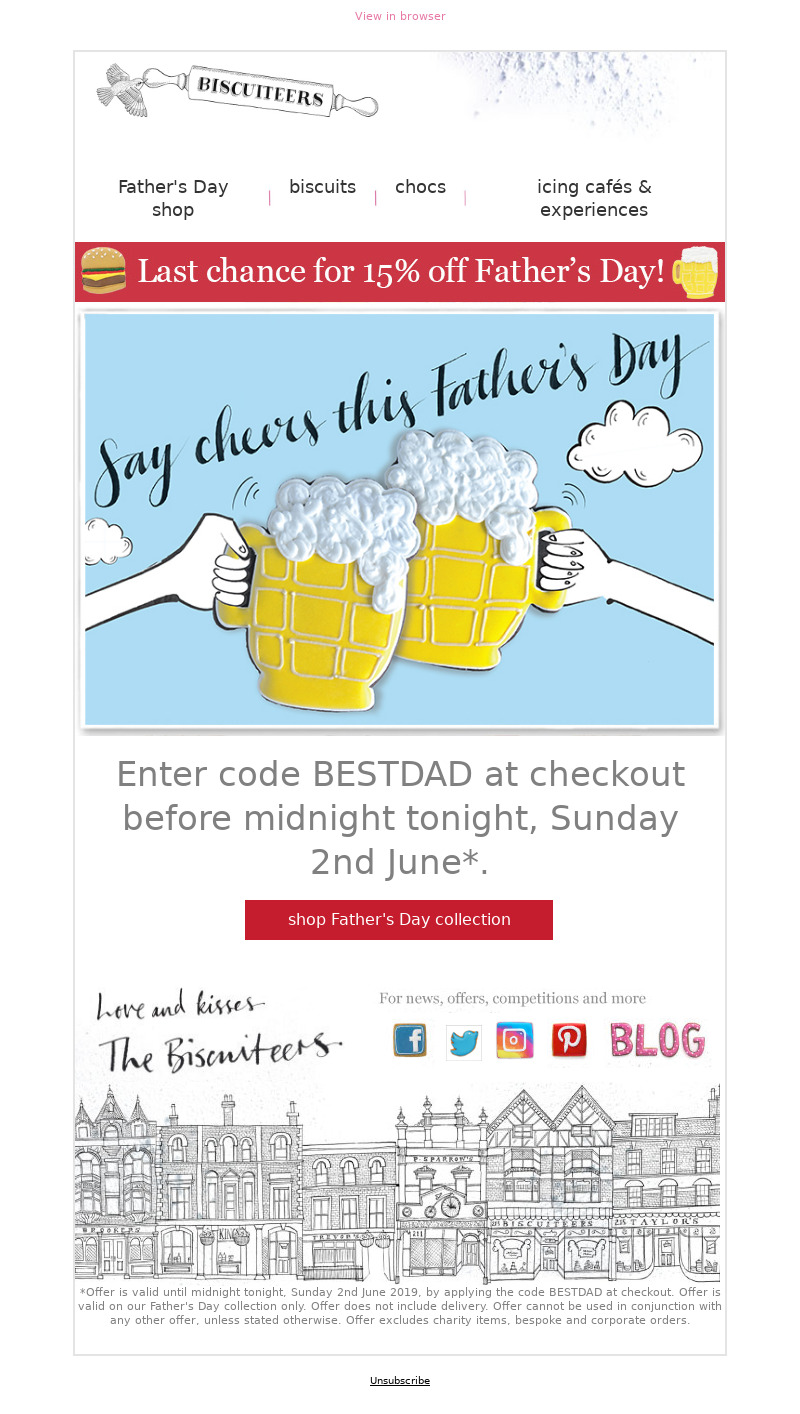
Task: Tap shop Father's Day collection button
Action: coord(399,920)
